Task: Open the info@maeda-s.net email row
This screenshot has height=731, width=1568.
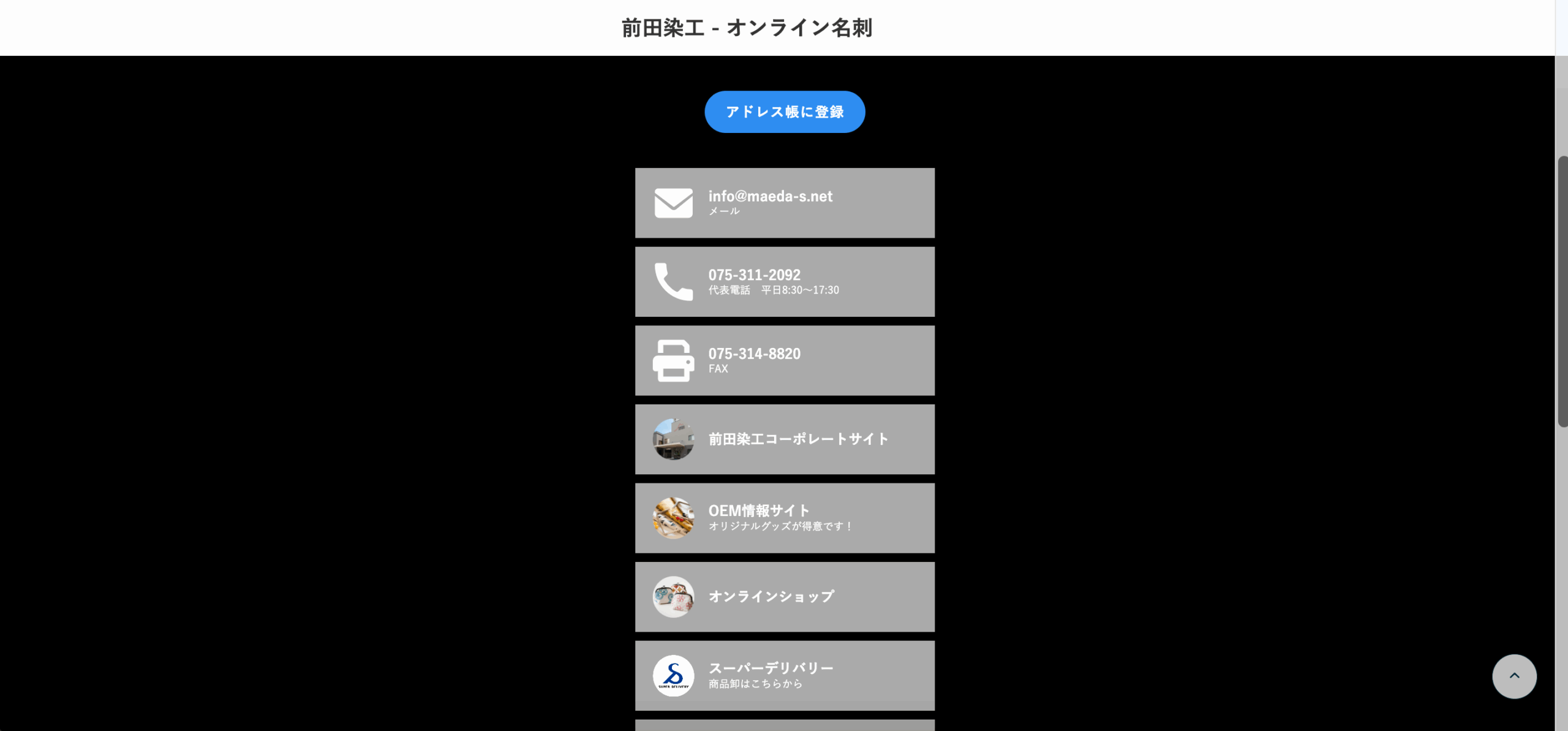Action: [x=784, y=203]
